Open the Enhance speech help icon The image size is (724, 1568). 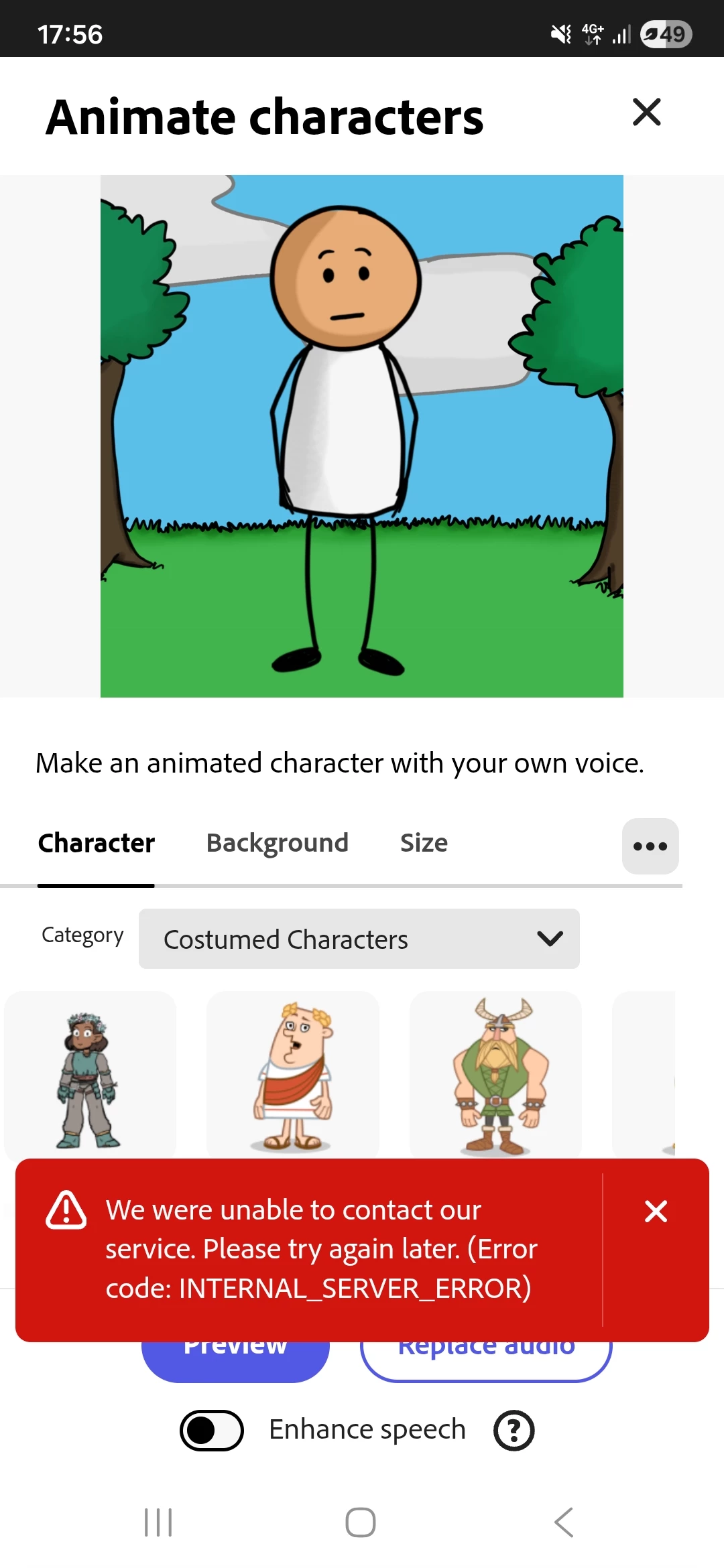point(514,1431)
